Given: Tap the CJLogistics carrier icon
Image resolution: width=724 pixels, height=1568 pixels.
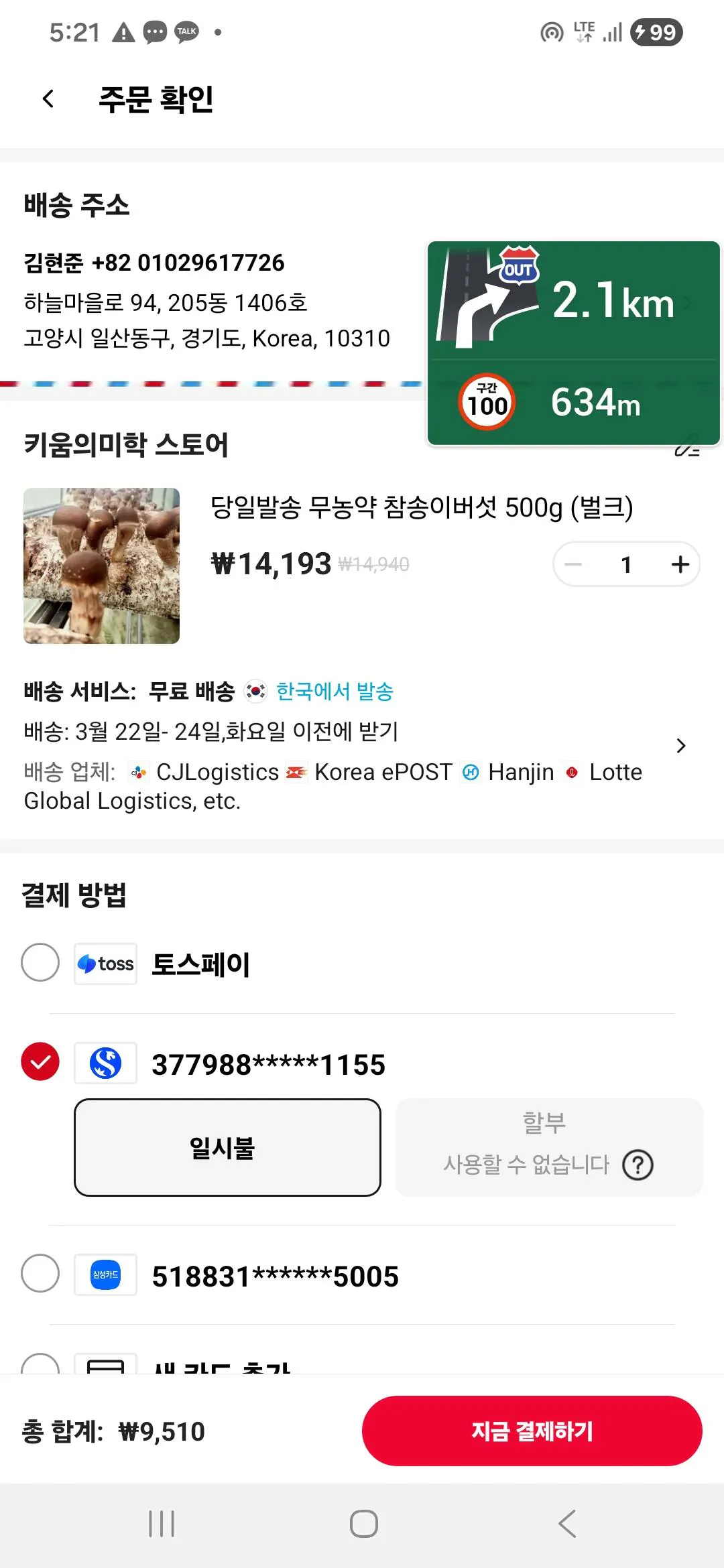Looking at the screenshot, I should point(139,772).
